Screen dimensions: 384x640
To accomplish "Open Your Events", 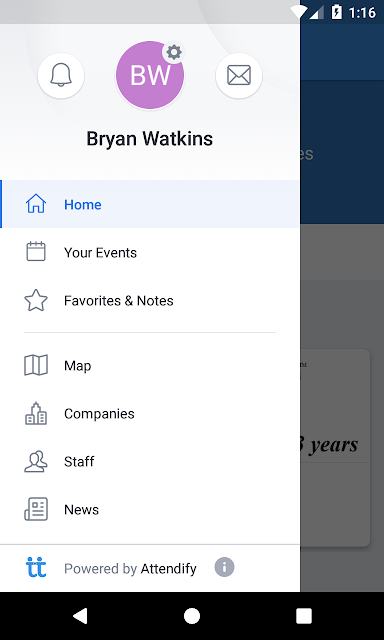I will pyautogui.click(x=150, y=252).
